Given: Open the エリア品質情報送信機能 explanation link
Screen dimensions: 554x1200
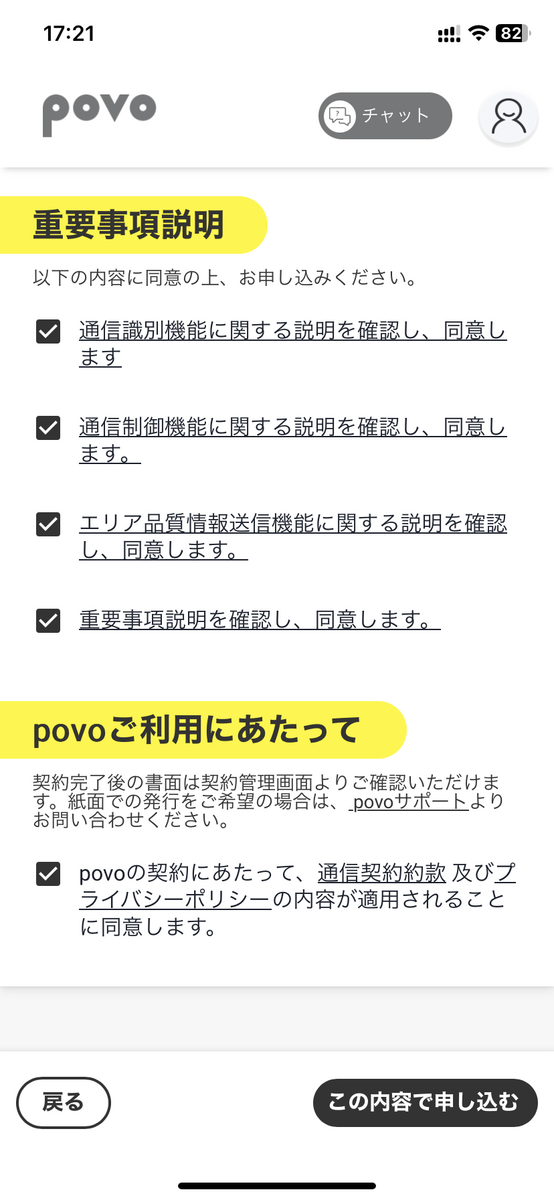Looking at the screenshot, I should pyautogui.click(x=293, y=536).
